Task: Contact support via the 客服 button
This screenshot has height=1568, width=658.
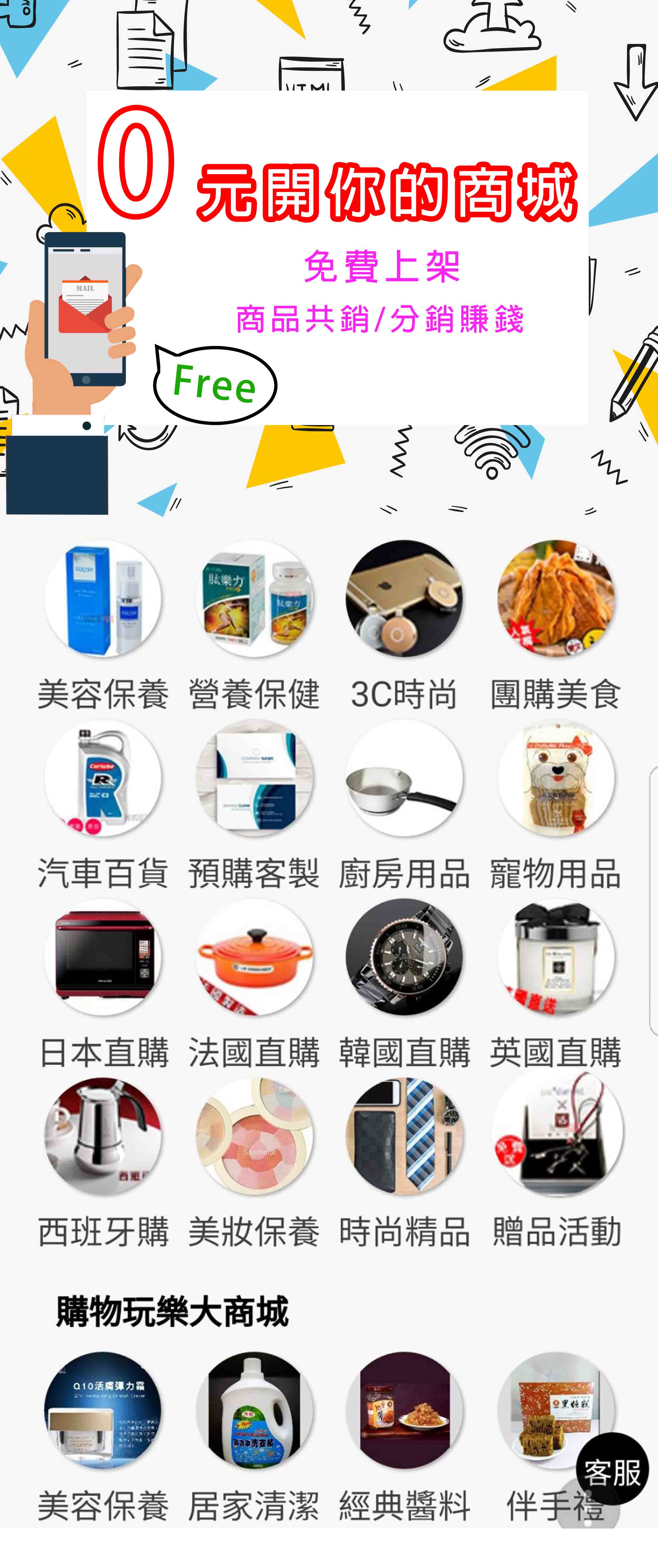Action: (x=612, y=1468)
